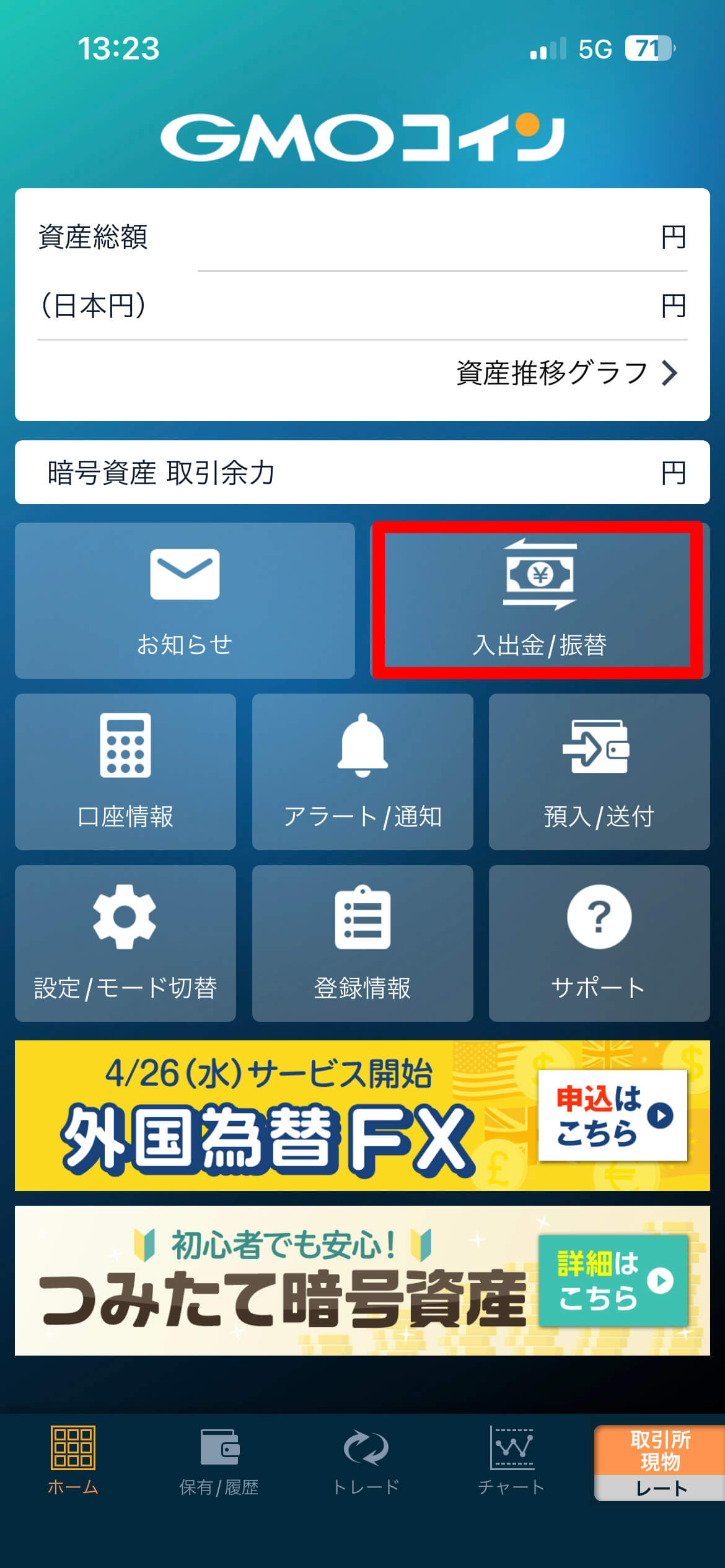Open the 資産推移グラフ link
The image size is (725, 1568).
(x=567, y=373)
